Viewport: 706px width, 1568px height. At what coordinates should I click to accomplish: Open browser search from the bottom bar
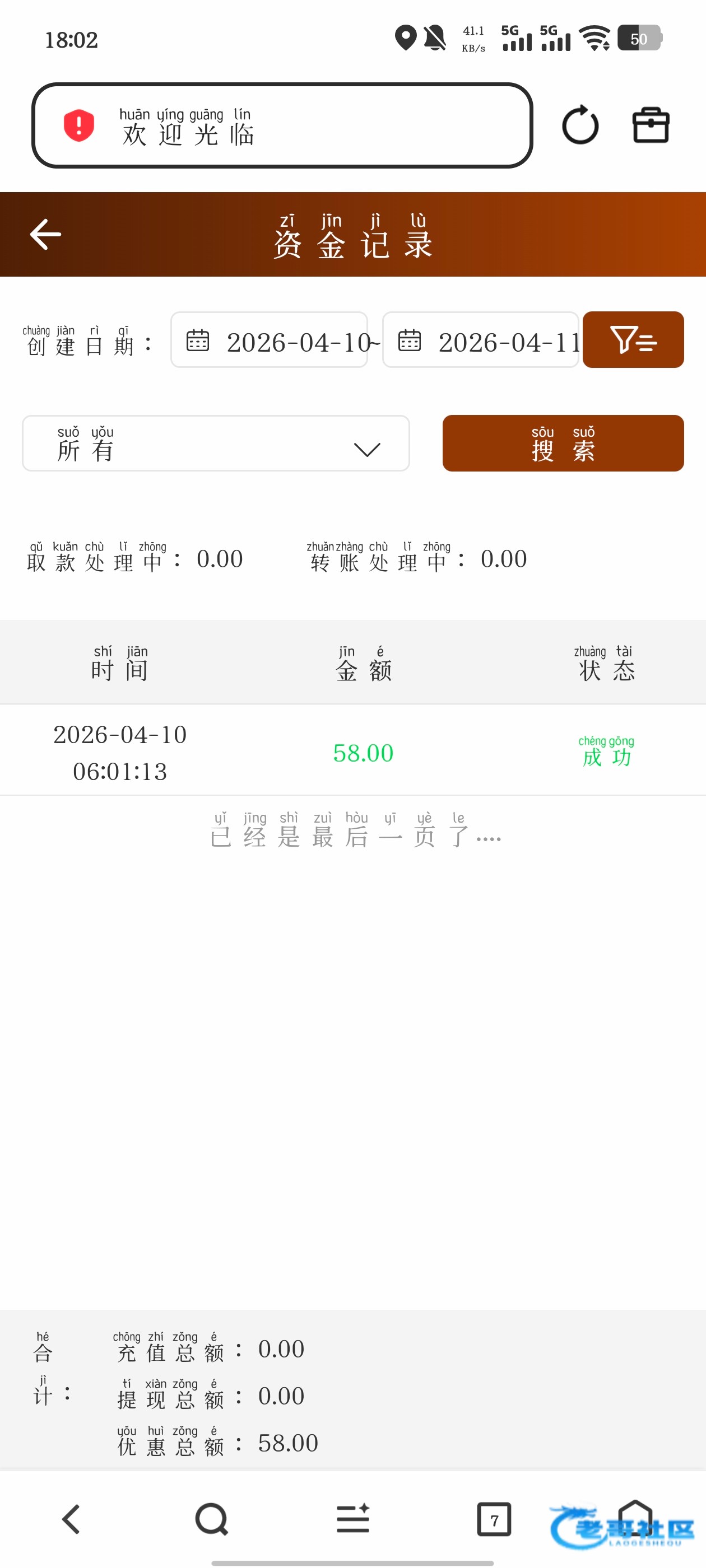pos(211,1519)
